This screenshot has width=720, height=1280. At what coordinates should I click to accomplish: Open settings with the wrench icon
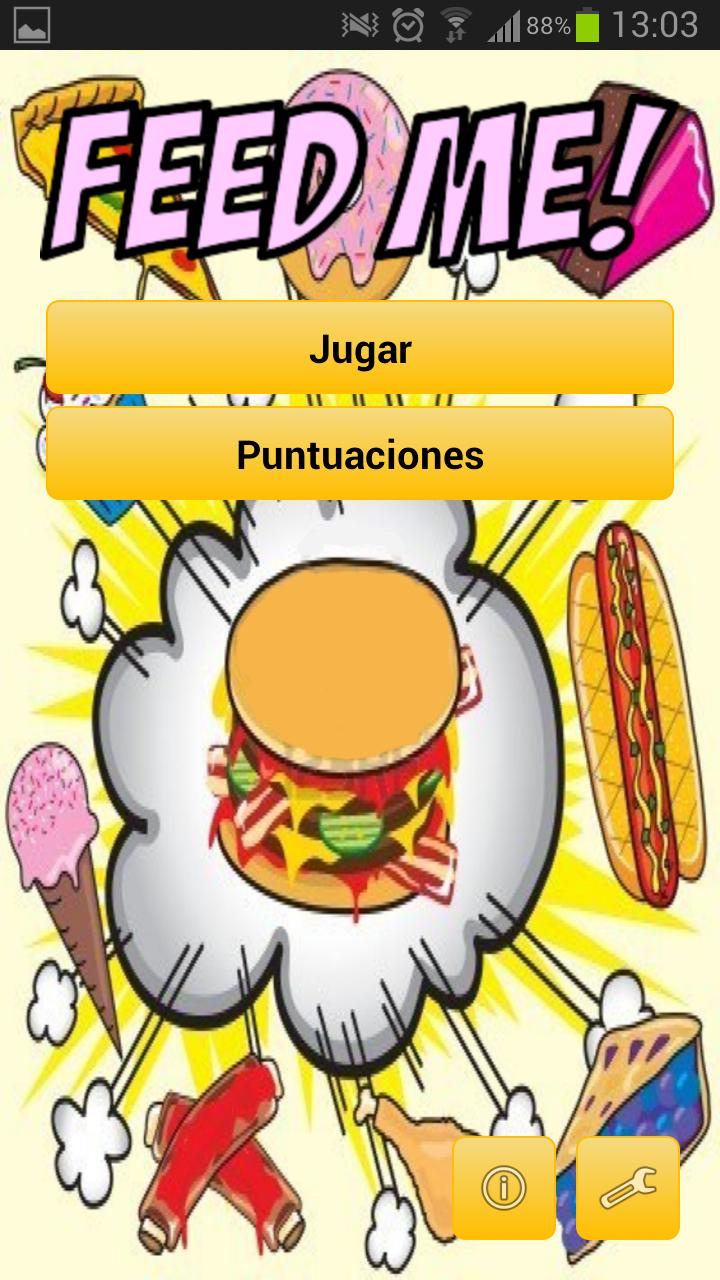point(628,1188)
